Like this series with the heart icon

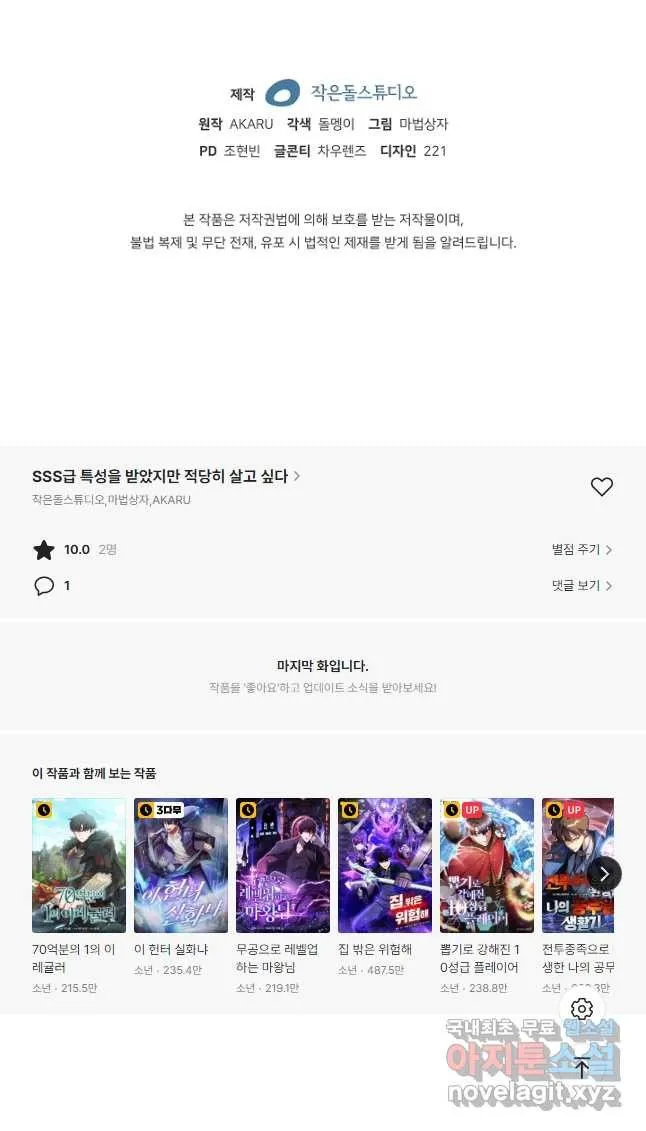[601, 487]
